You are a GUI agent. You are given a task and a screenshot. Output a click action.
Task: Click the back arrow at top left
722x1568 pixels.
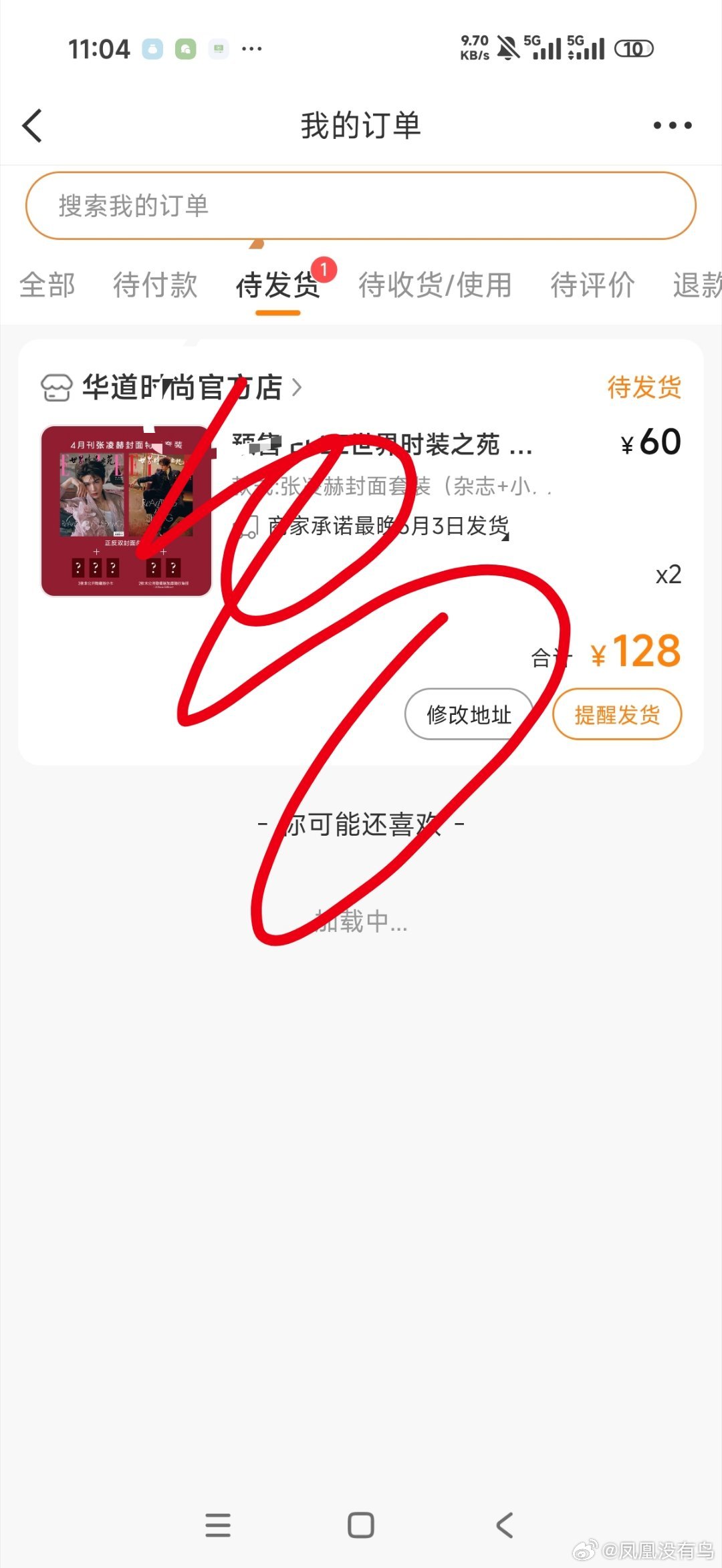tap(32, 126)
